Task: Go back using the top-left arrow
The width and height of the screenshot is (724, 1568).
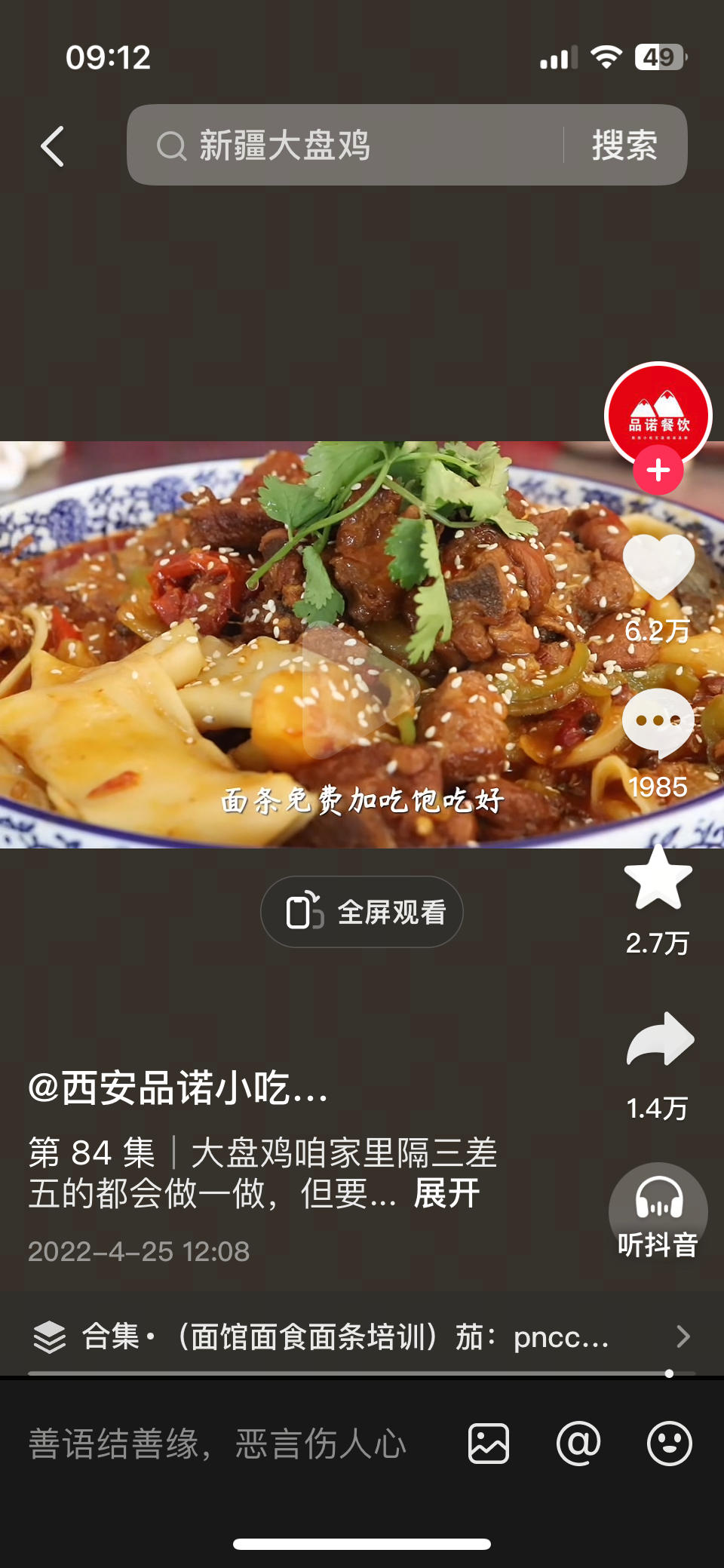Action: (52, 146)
